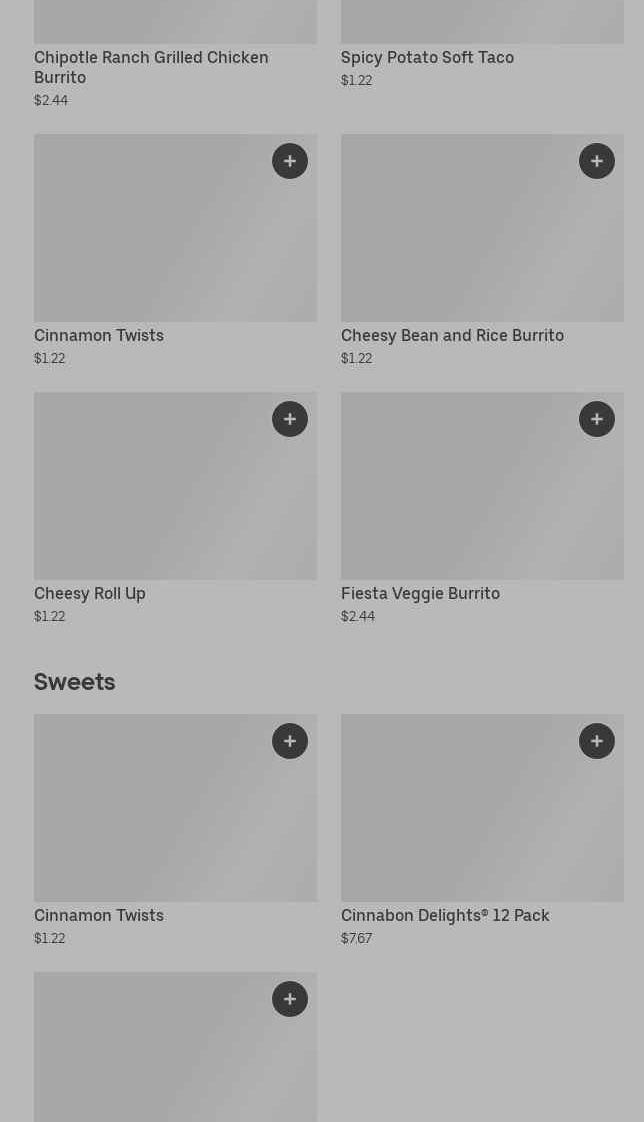Viewport: 644px width, 1122px height.
Task: Add Fiesta Veggie Burrito to cart
Action: tap(597, 419)
